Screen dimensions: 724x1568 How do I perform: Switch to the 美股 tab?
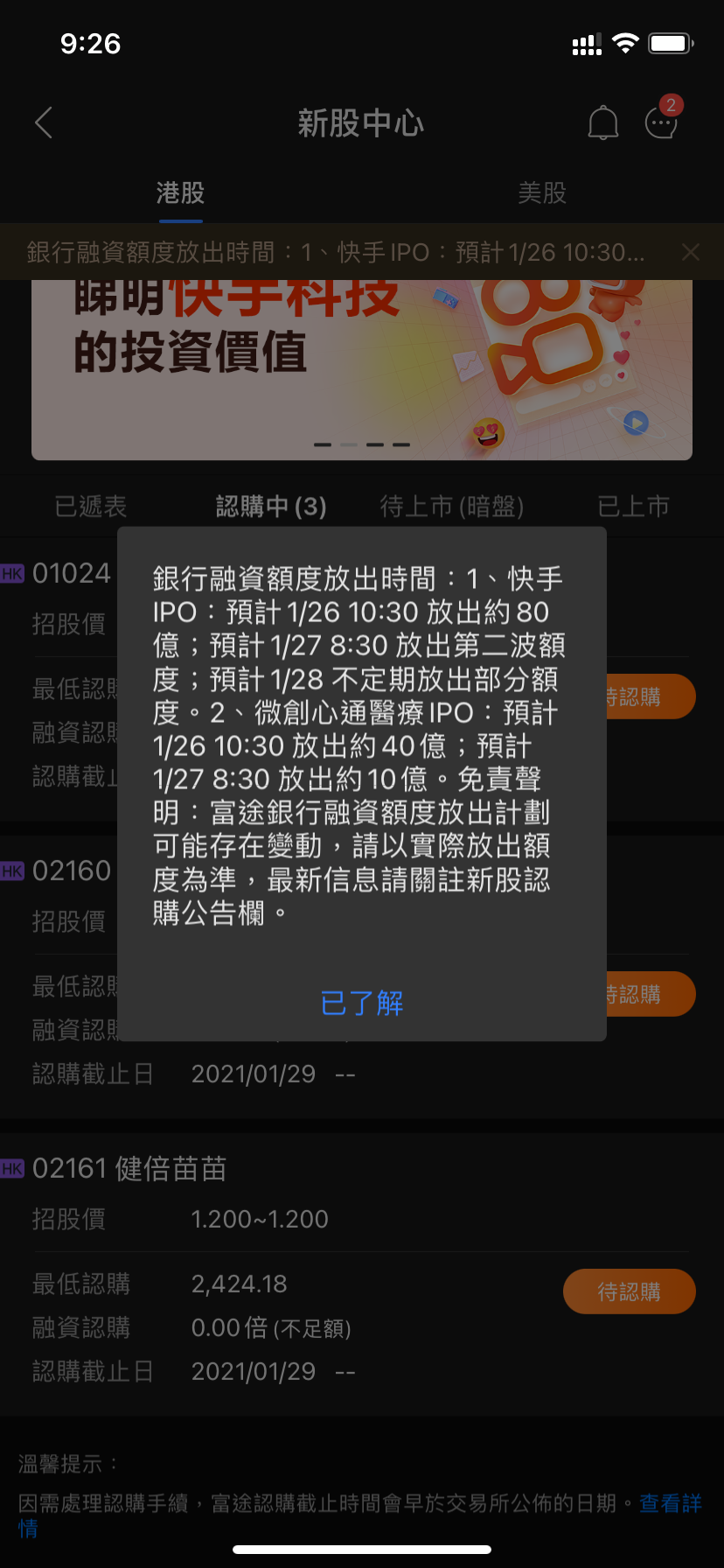[542, 192]
